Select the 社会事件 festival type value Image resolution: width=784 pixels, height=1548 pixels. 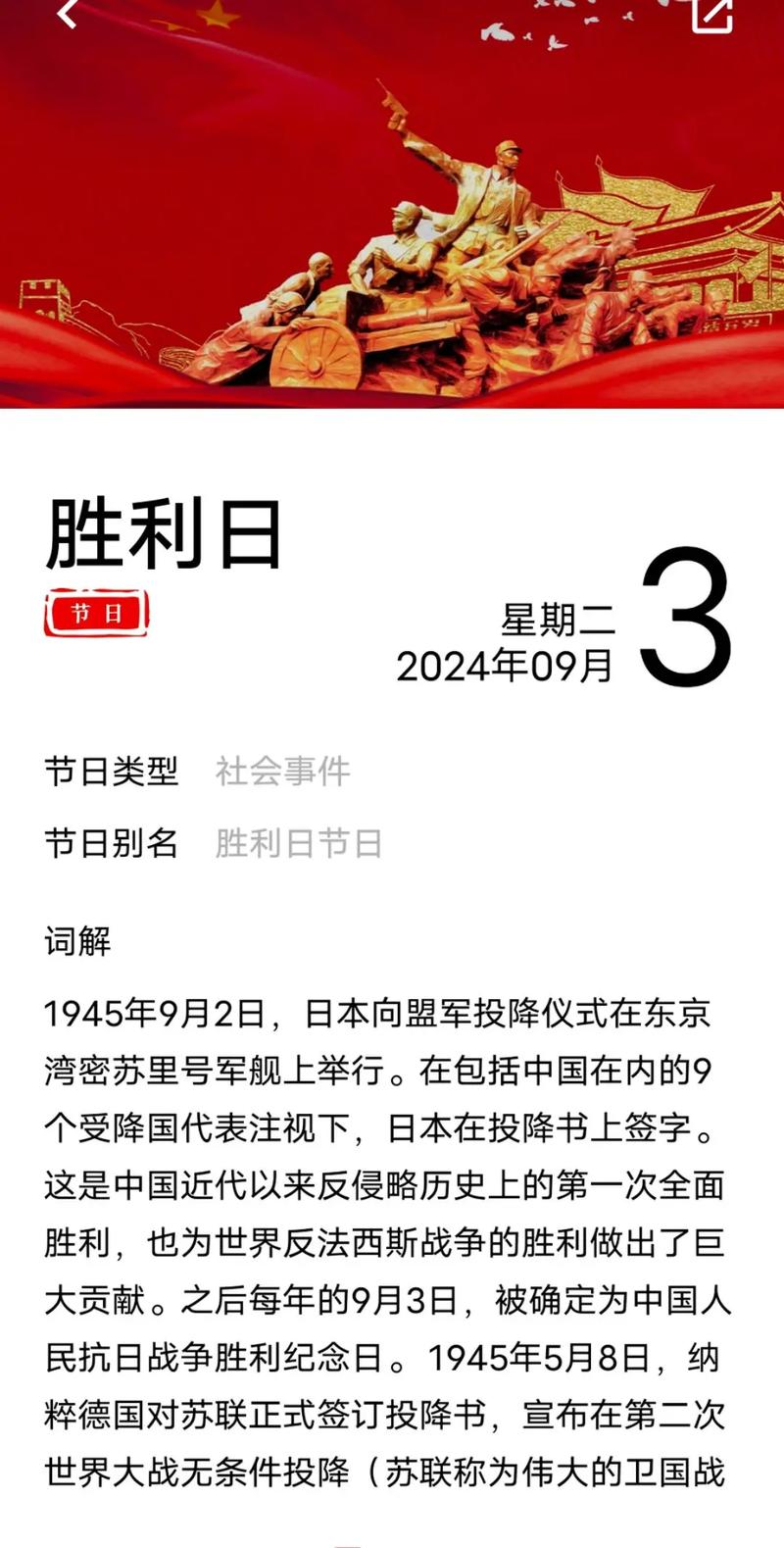[282, 774]
